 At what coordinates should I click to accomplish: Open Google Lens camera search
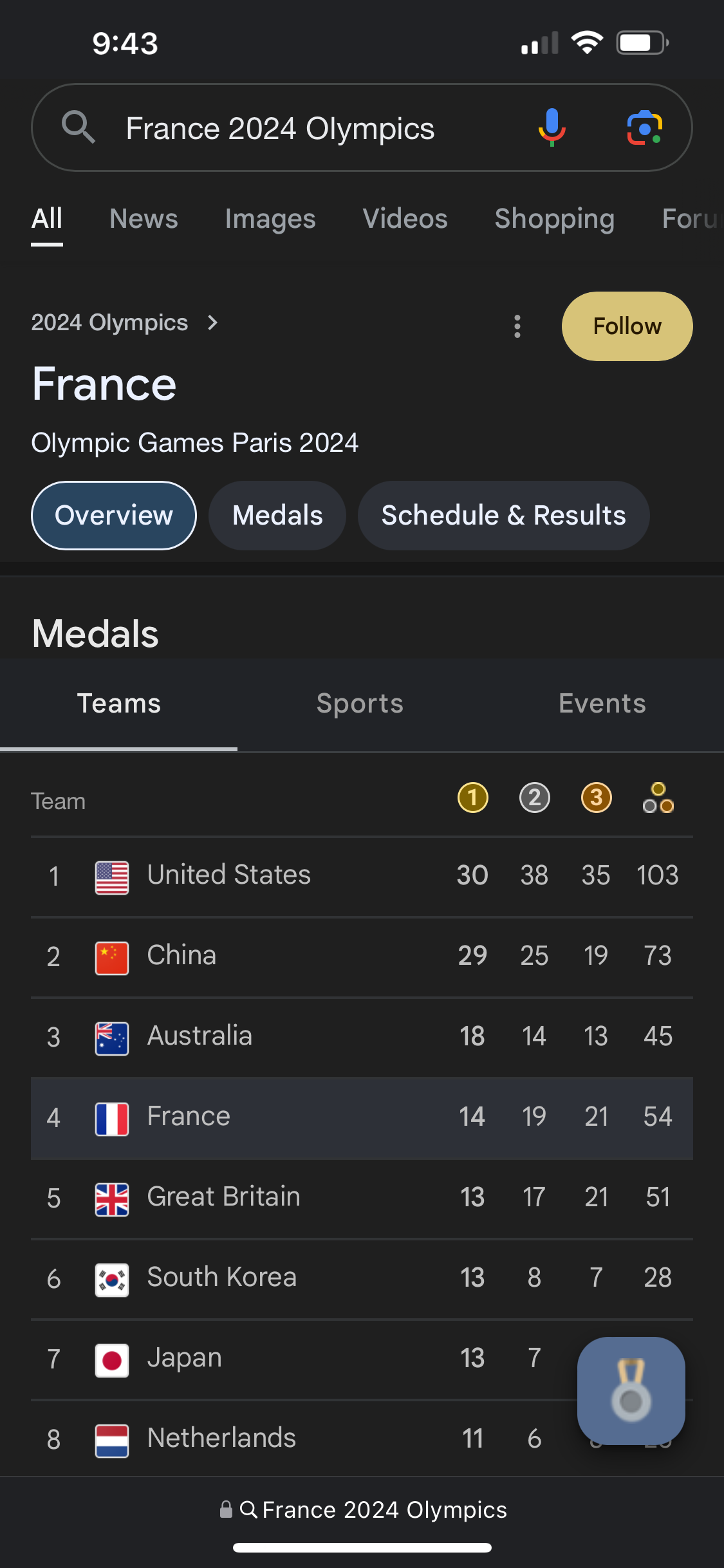point(645,127)
